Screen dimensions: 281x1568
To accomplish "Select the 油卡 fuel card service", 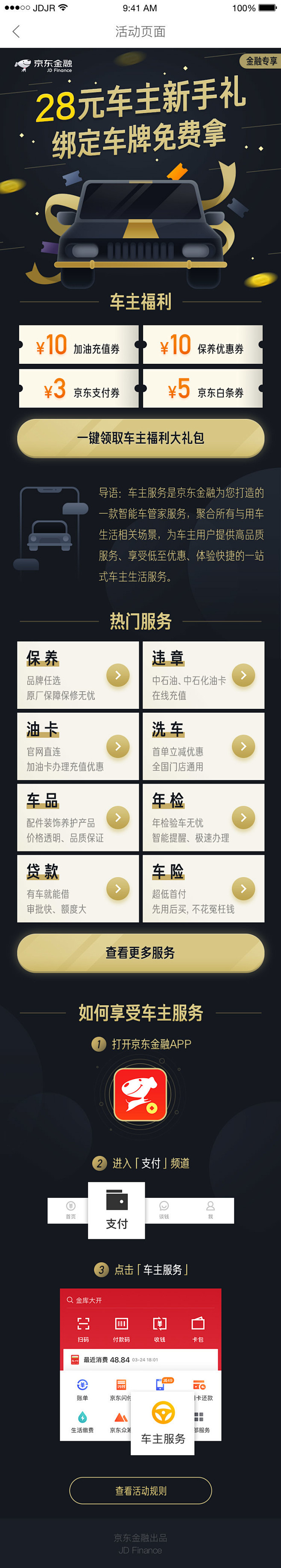I will tap(78, 746).
